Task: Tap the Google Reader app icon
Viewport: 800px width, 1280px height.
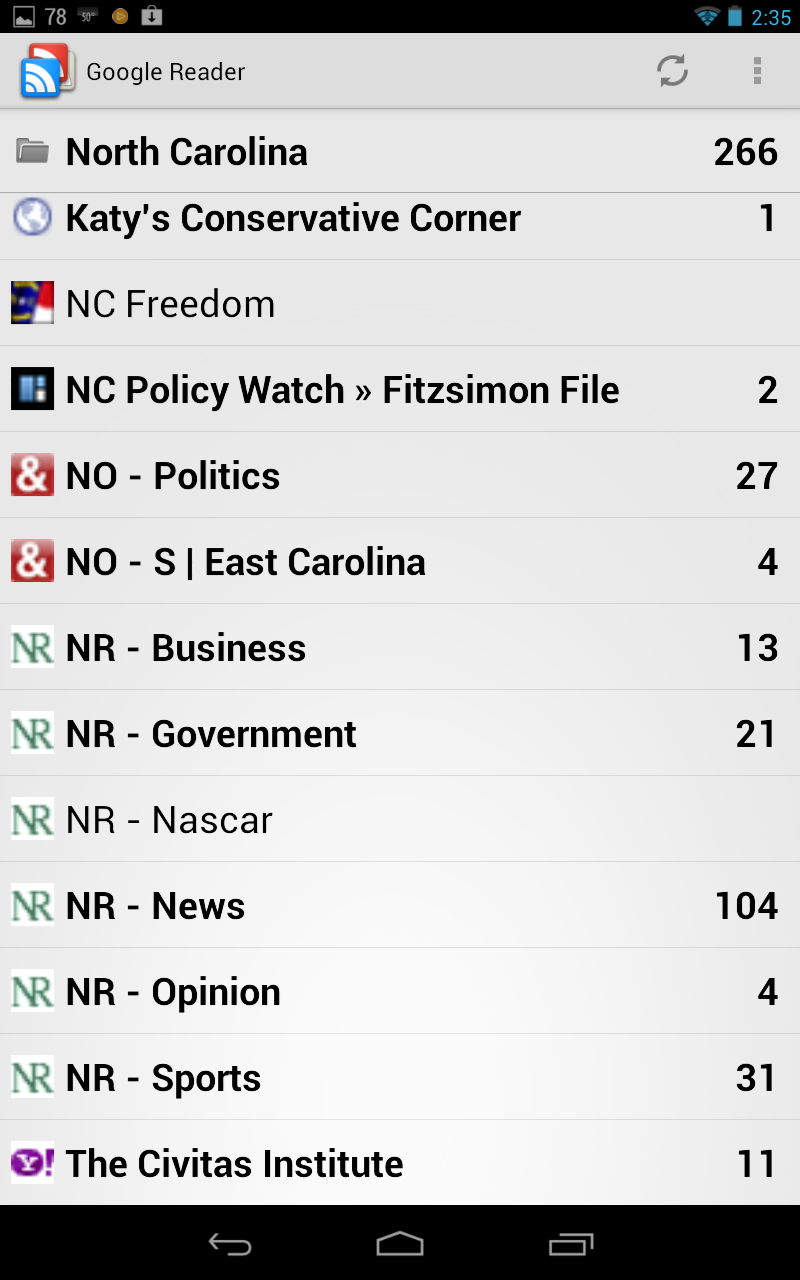Action: [46, 71]
